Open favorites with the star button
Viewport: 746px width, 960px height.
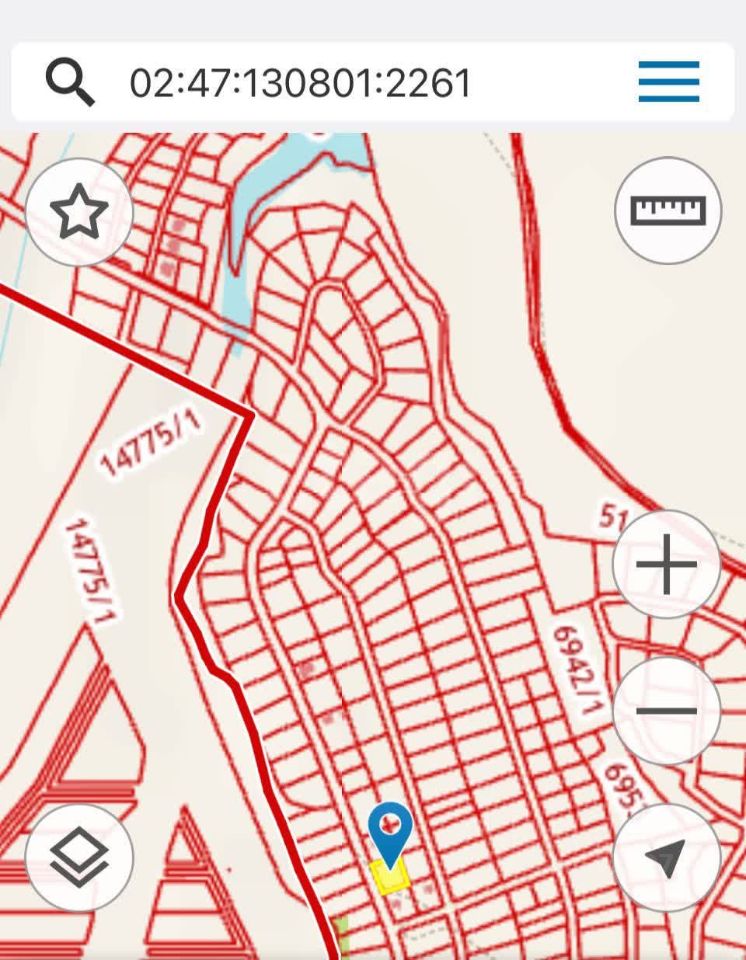pyautogui.click(x=79, y=212)
